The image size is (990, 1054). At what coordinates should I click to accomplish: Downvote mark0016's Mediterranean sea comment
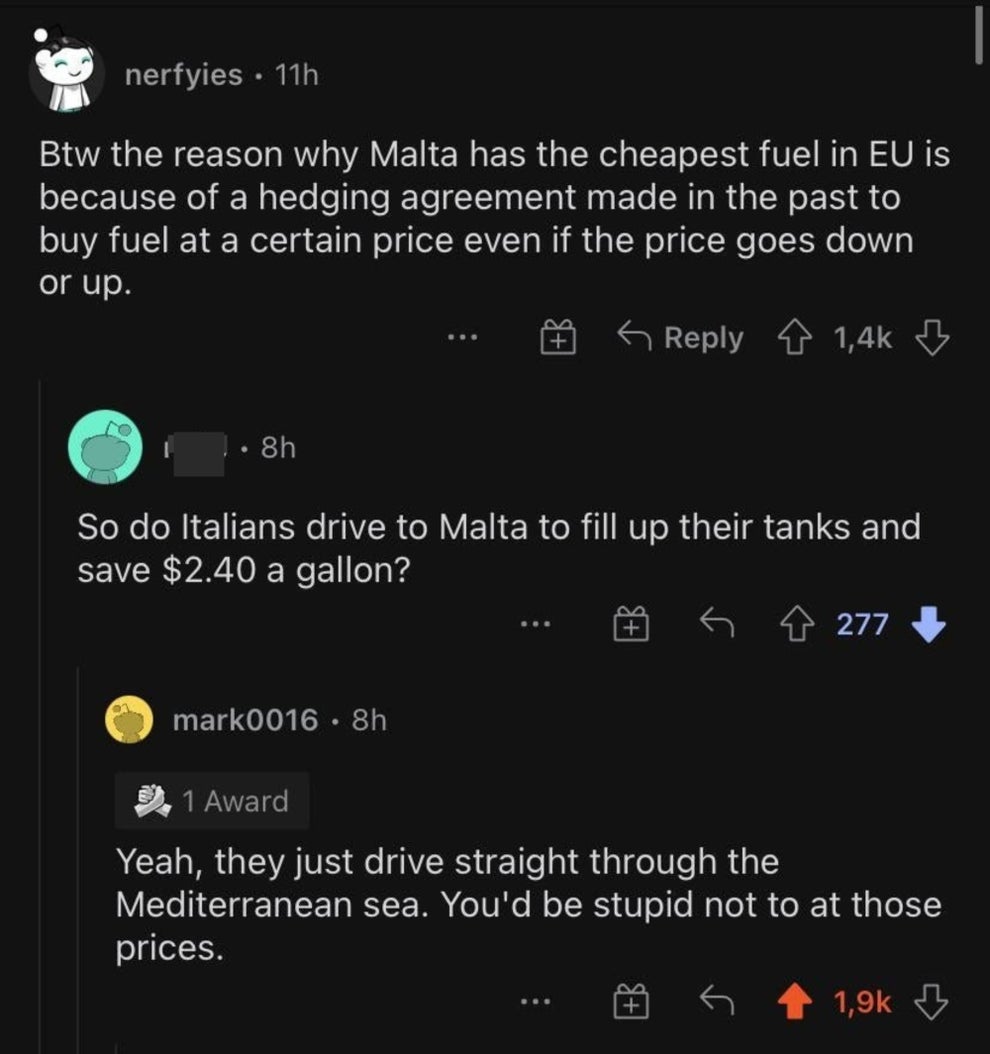pyautogui.click(x=931, y=999)
